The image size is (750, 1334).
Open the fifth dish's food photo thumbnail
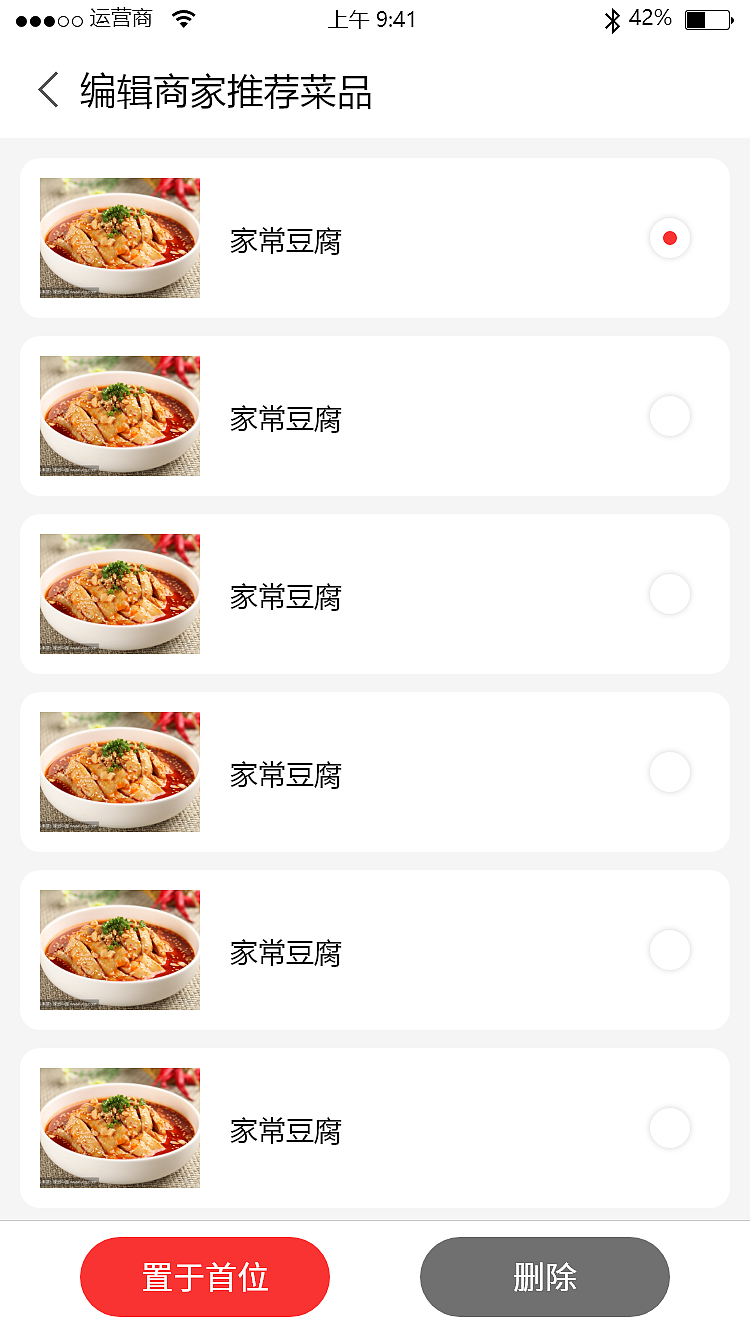[119, 950]
